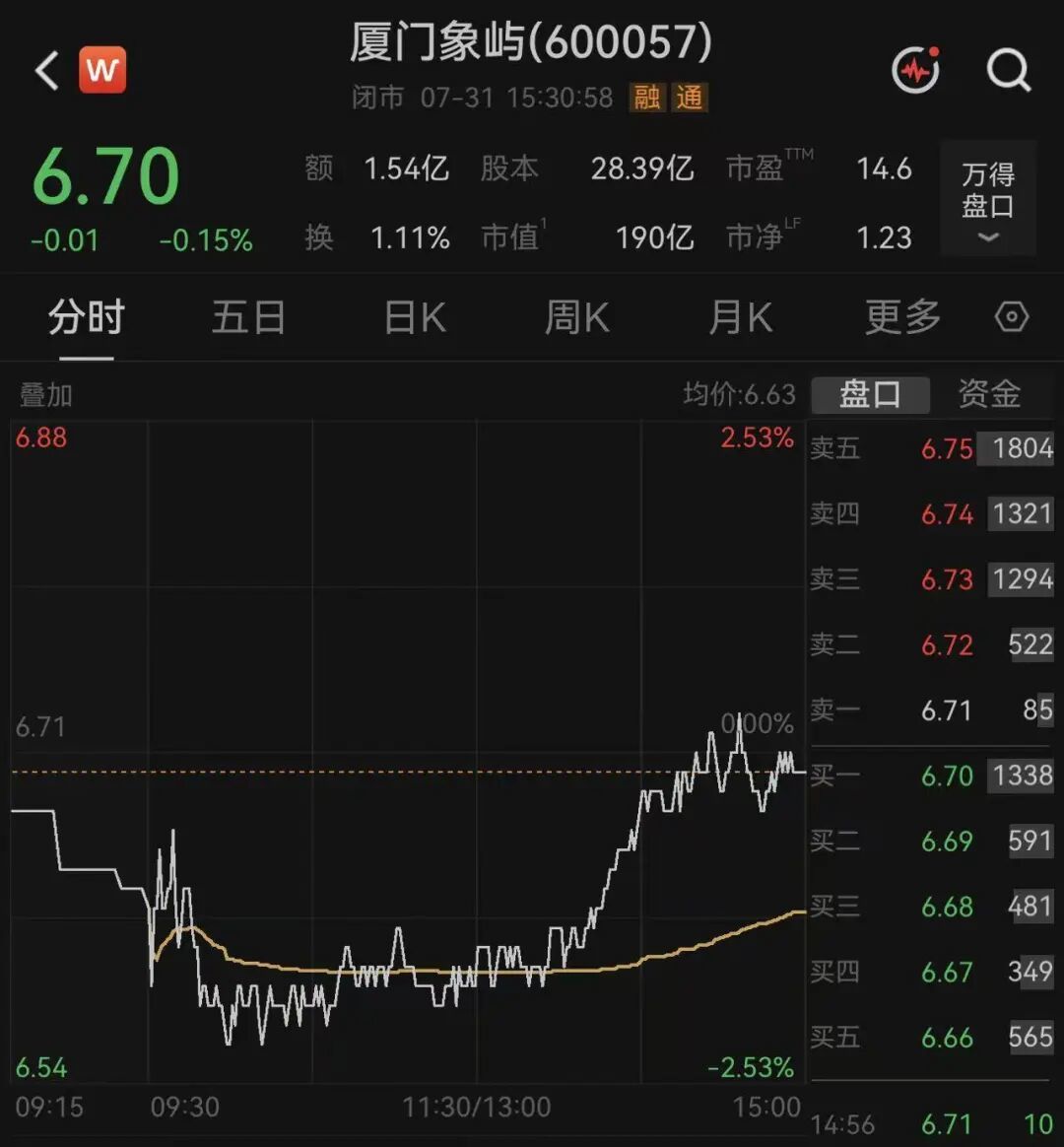Switch to the 月K chart tab
Viewport: 1064px width, 1147px height.
tap(740, 317)
